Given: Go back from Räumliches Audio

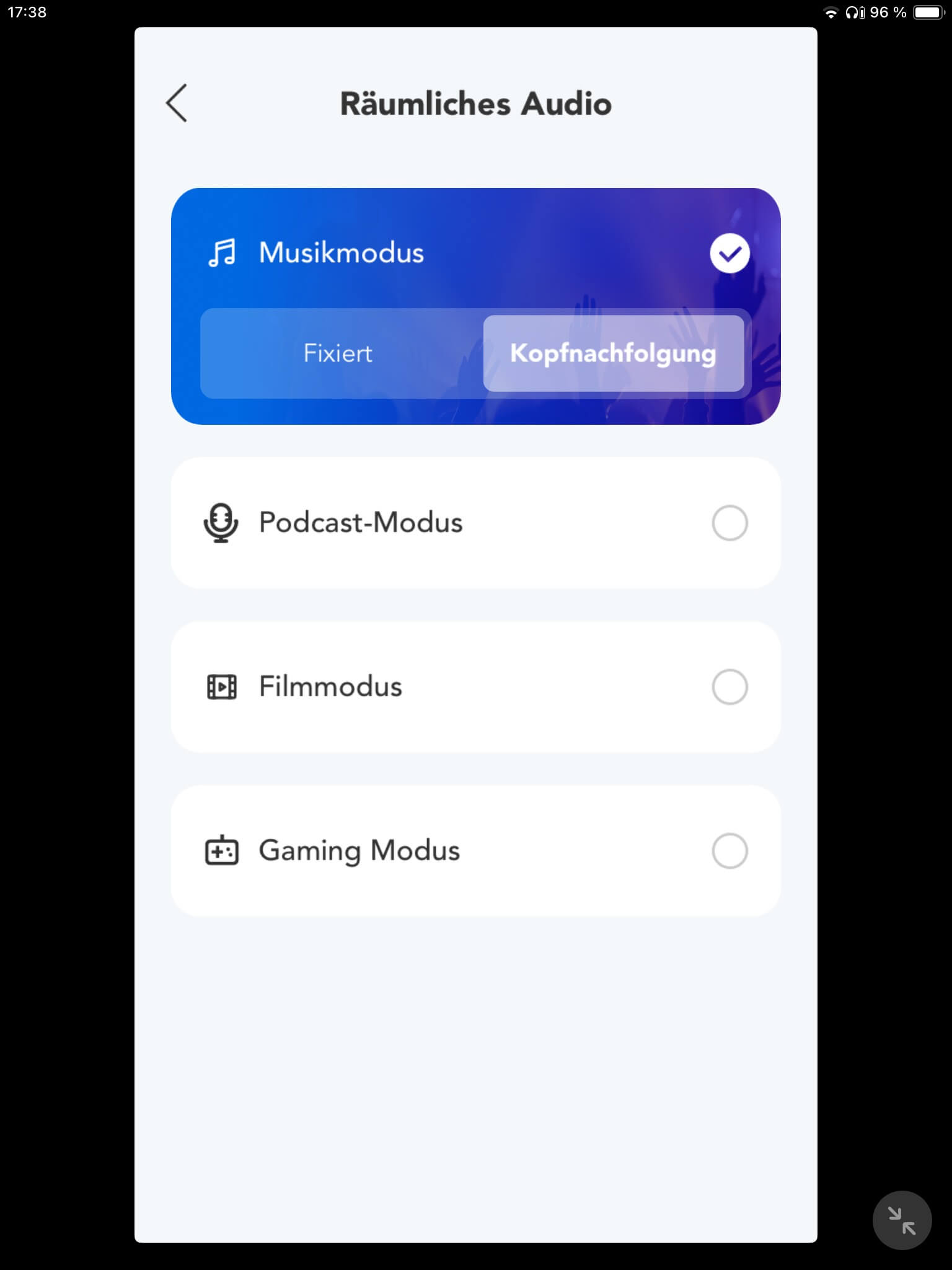Looking at the screenshot, I should [177, 103].
